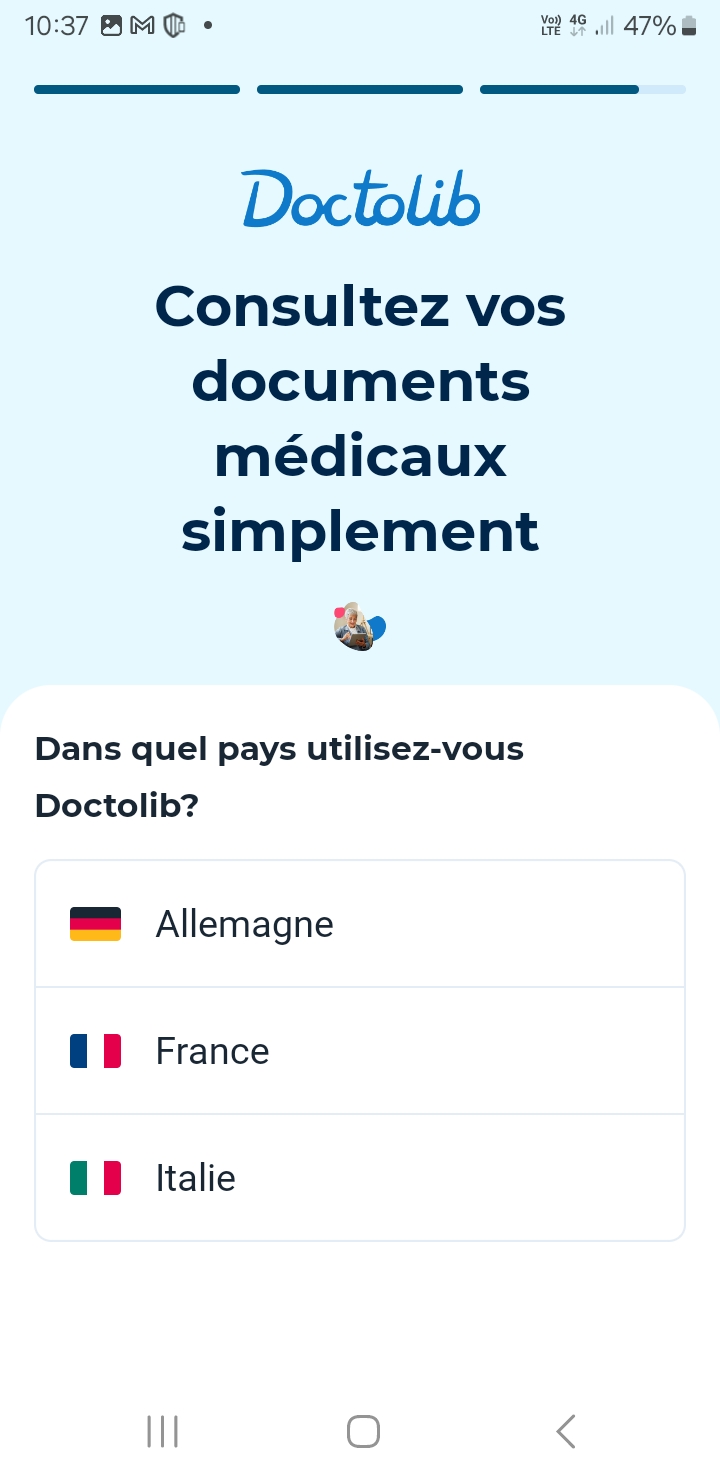Image resolution: width=720 pixels, height=1480 pixels.
Task: Select Allemagne as your country
Action: 360,924
